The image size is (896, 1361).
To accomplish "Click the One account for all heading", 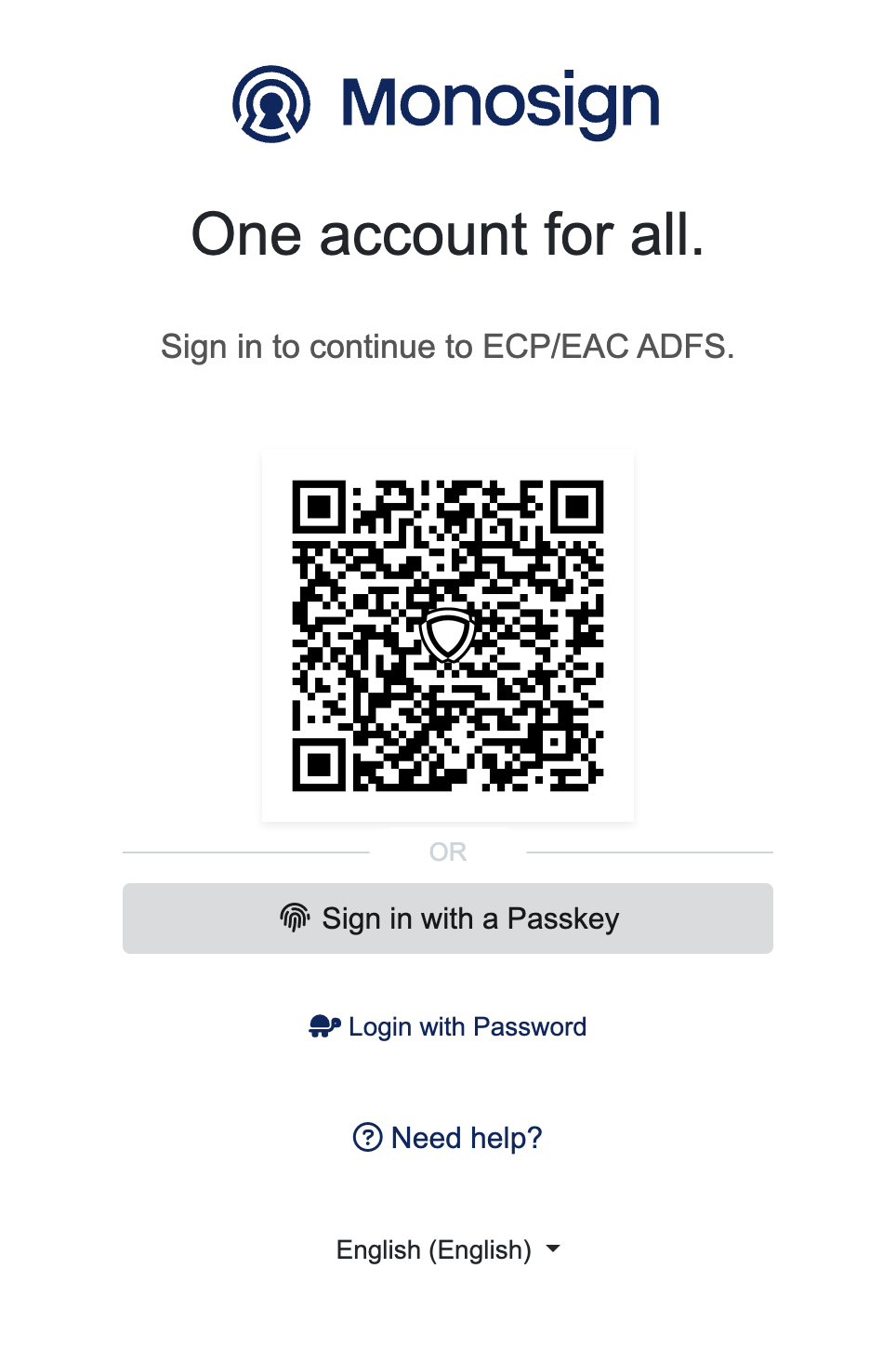I will [x=448, y=234].
